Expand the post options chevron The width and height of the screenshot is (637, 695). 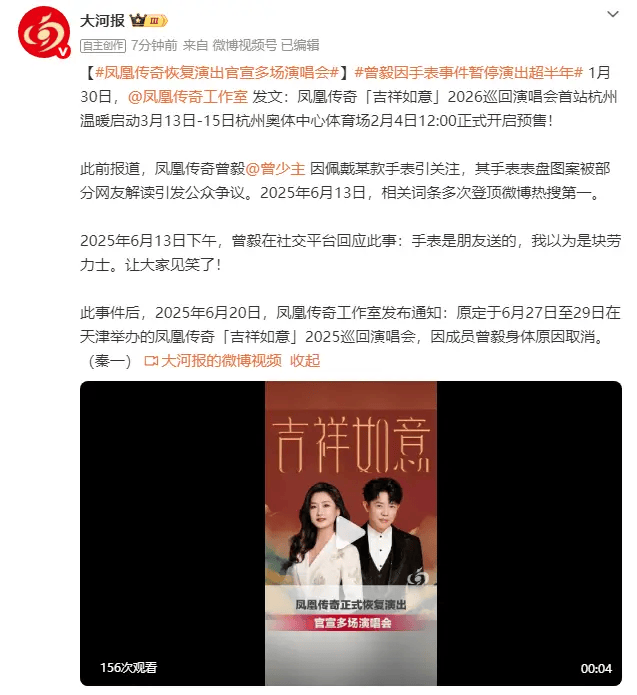tap(614, 14)
